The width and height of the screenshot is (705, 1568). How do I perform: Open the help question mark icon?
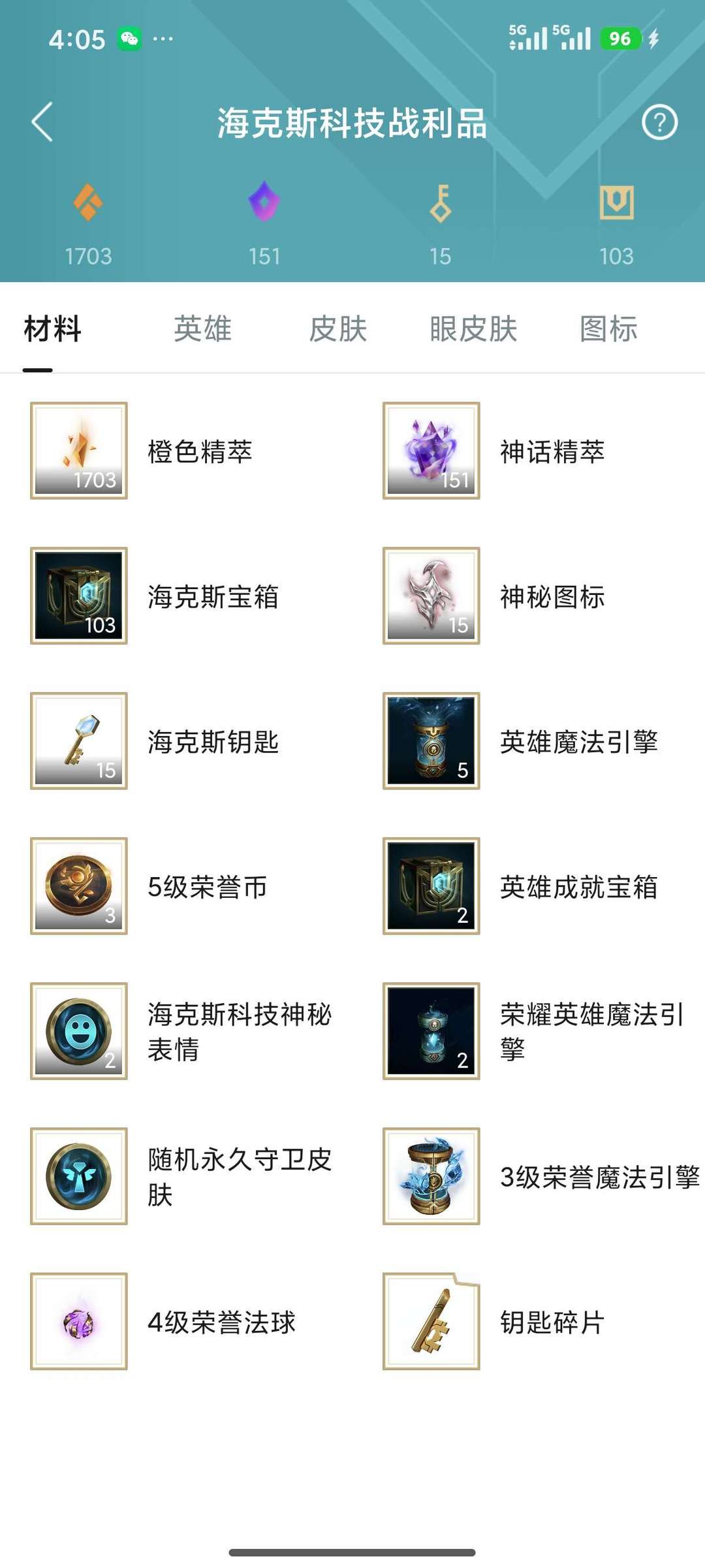pos(659,122)
